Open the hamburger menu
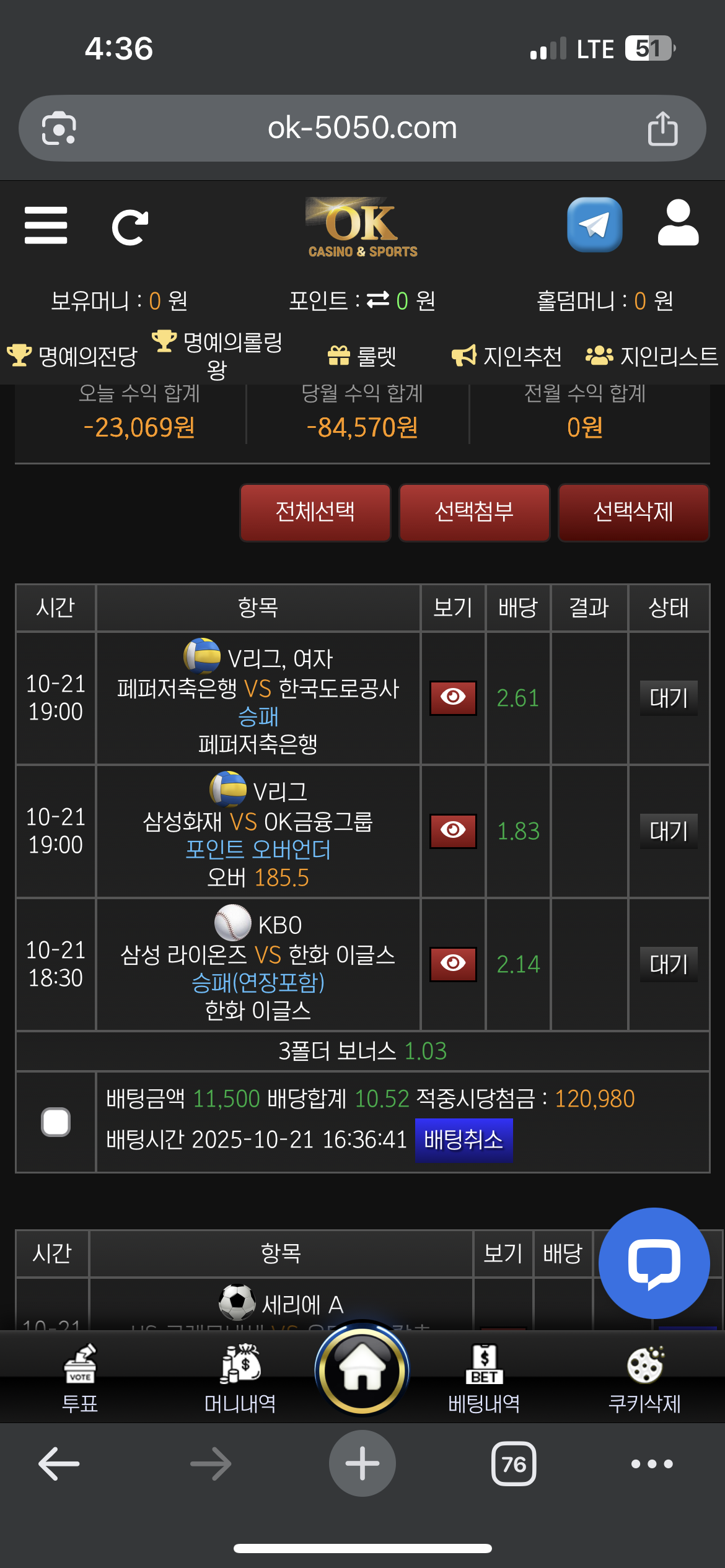The width and height of the screenshot is (725, 1568). click(46, 225)
